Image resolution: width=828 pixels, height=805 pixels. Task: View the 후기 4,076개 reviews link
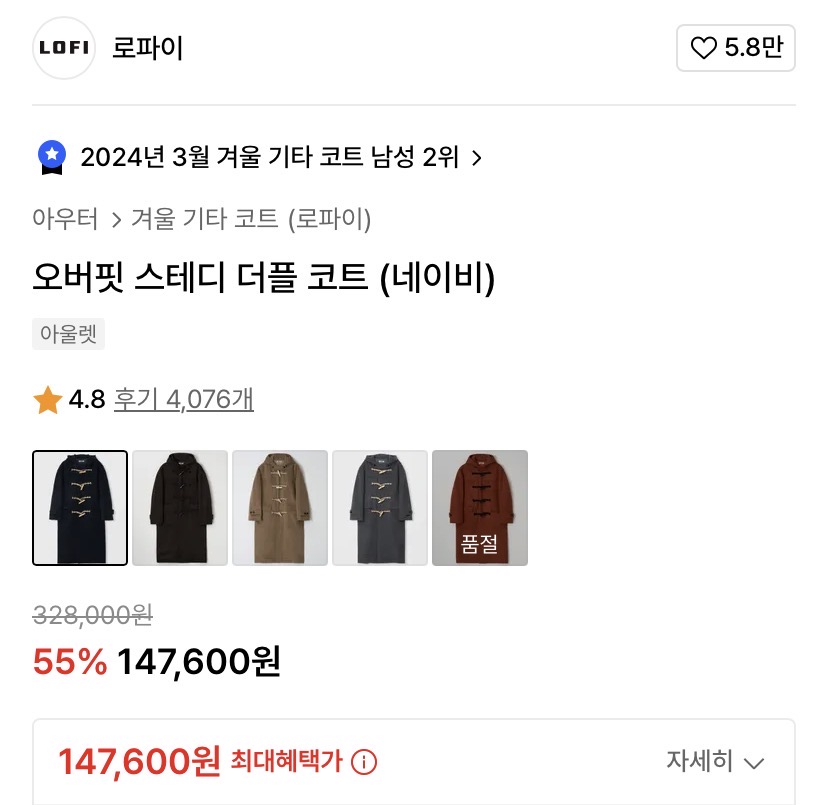183,400
